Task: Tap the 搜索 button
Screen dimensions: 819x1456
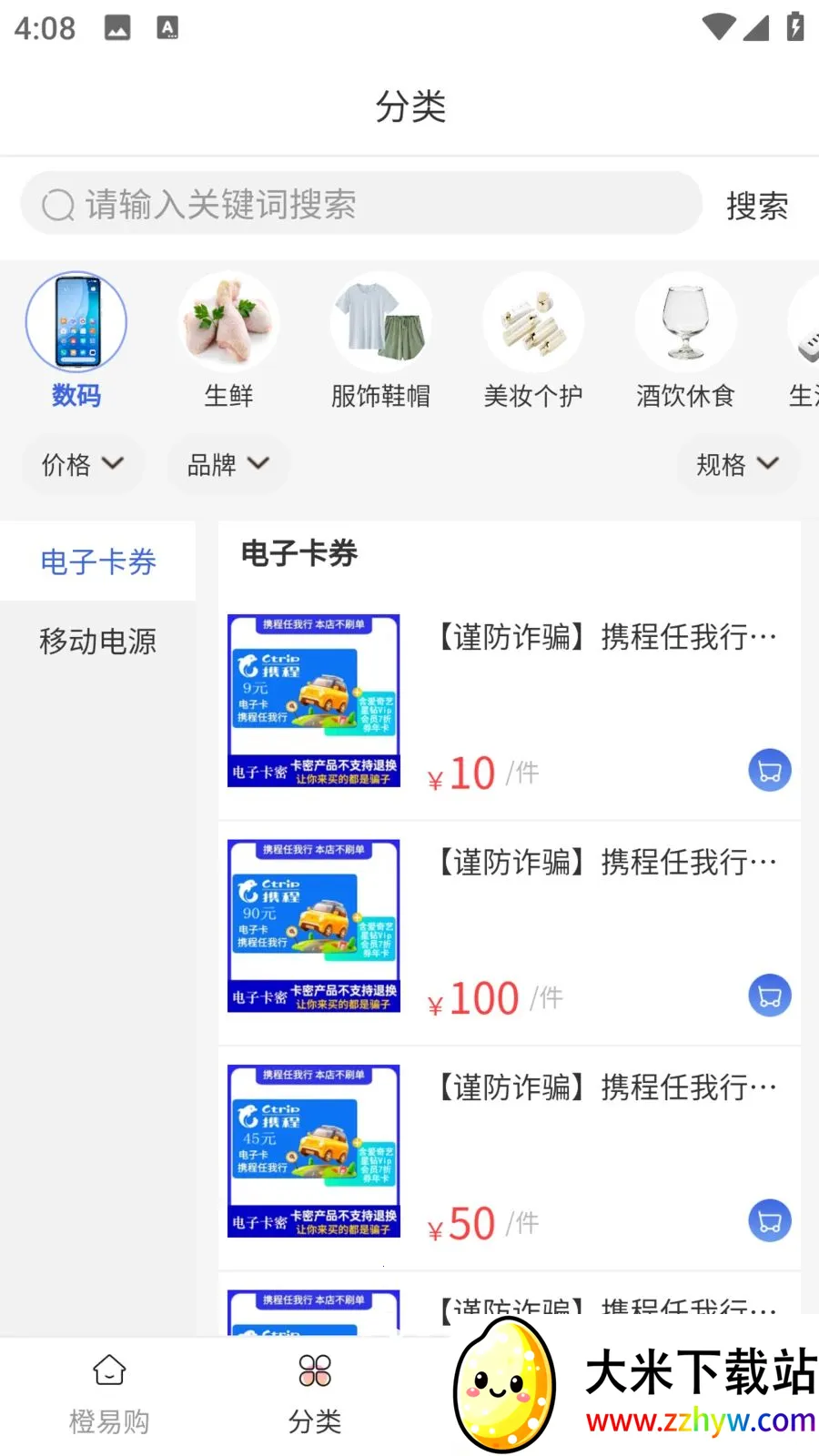Action: pos(756,206)
